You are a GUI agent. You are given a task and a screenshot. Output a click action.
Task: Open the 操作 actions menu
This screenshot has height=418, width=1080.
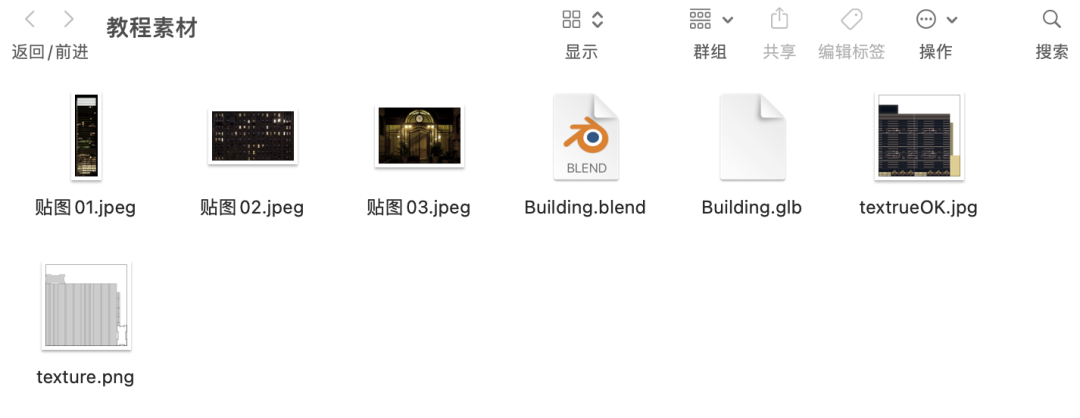coord(936,19)
